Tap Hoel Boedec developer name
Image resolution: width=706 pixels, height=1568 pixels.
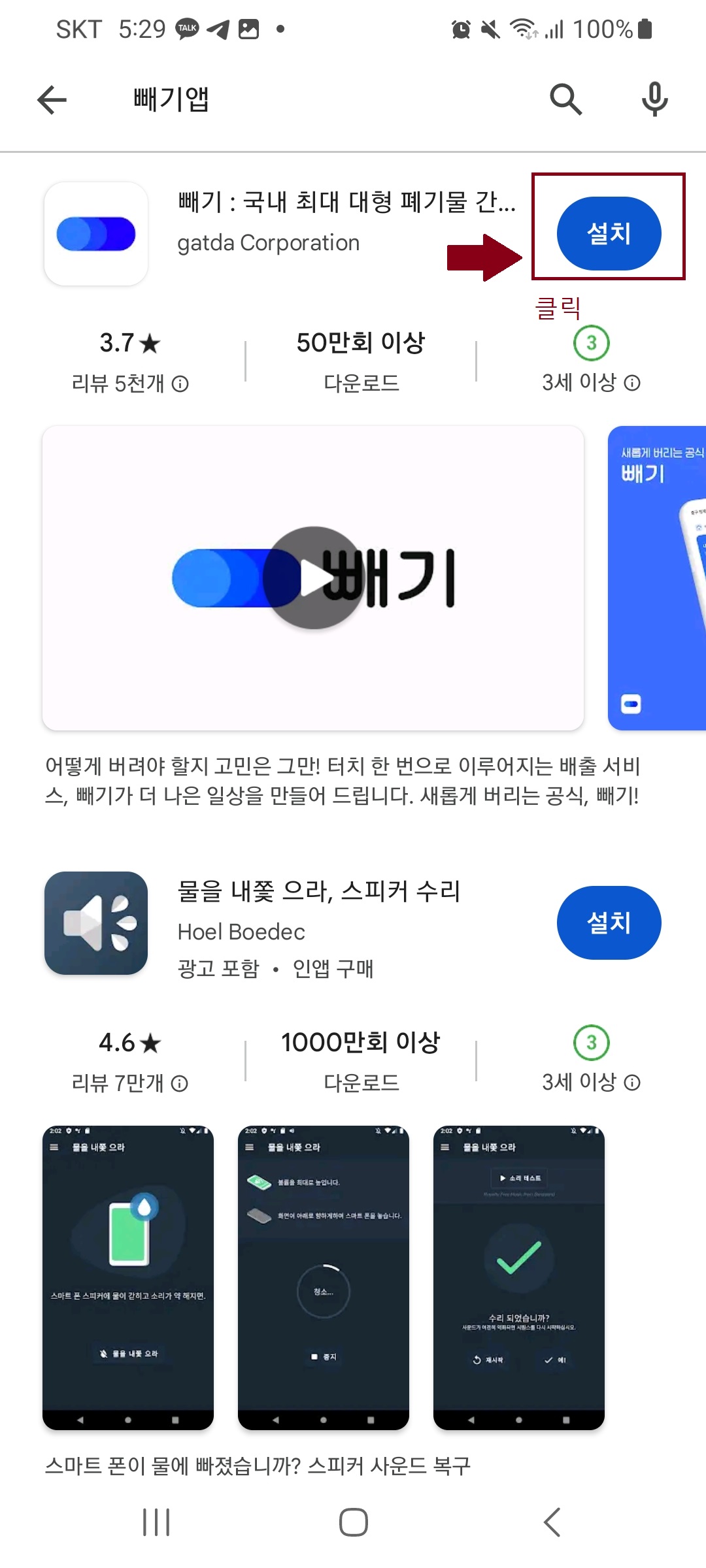pyautogui.click(x=242, y=932)
